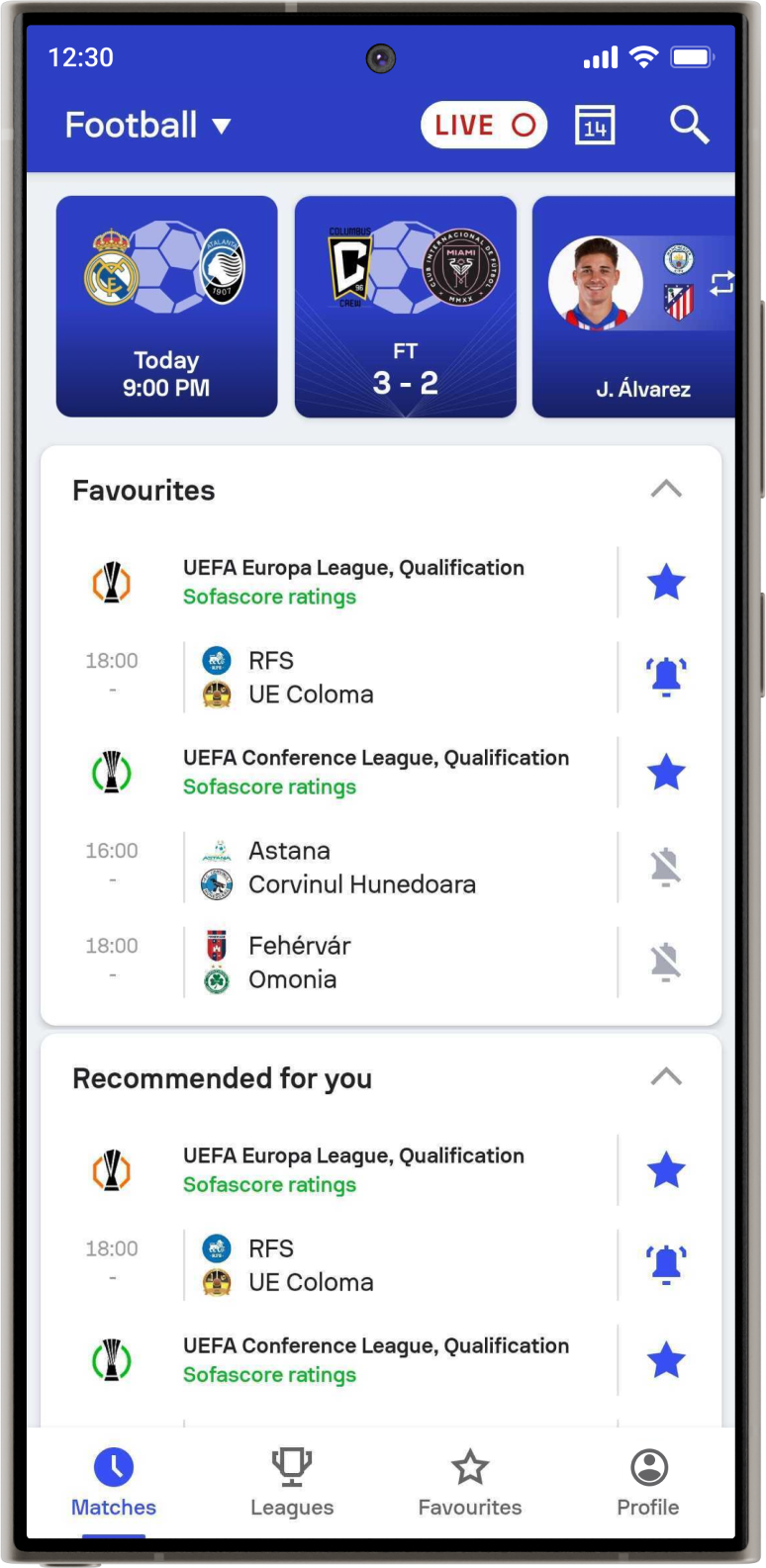
Task: Open the Real Madrid vs Atalanta card
Action: pyautogui.click(x=166, y=307)
